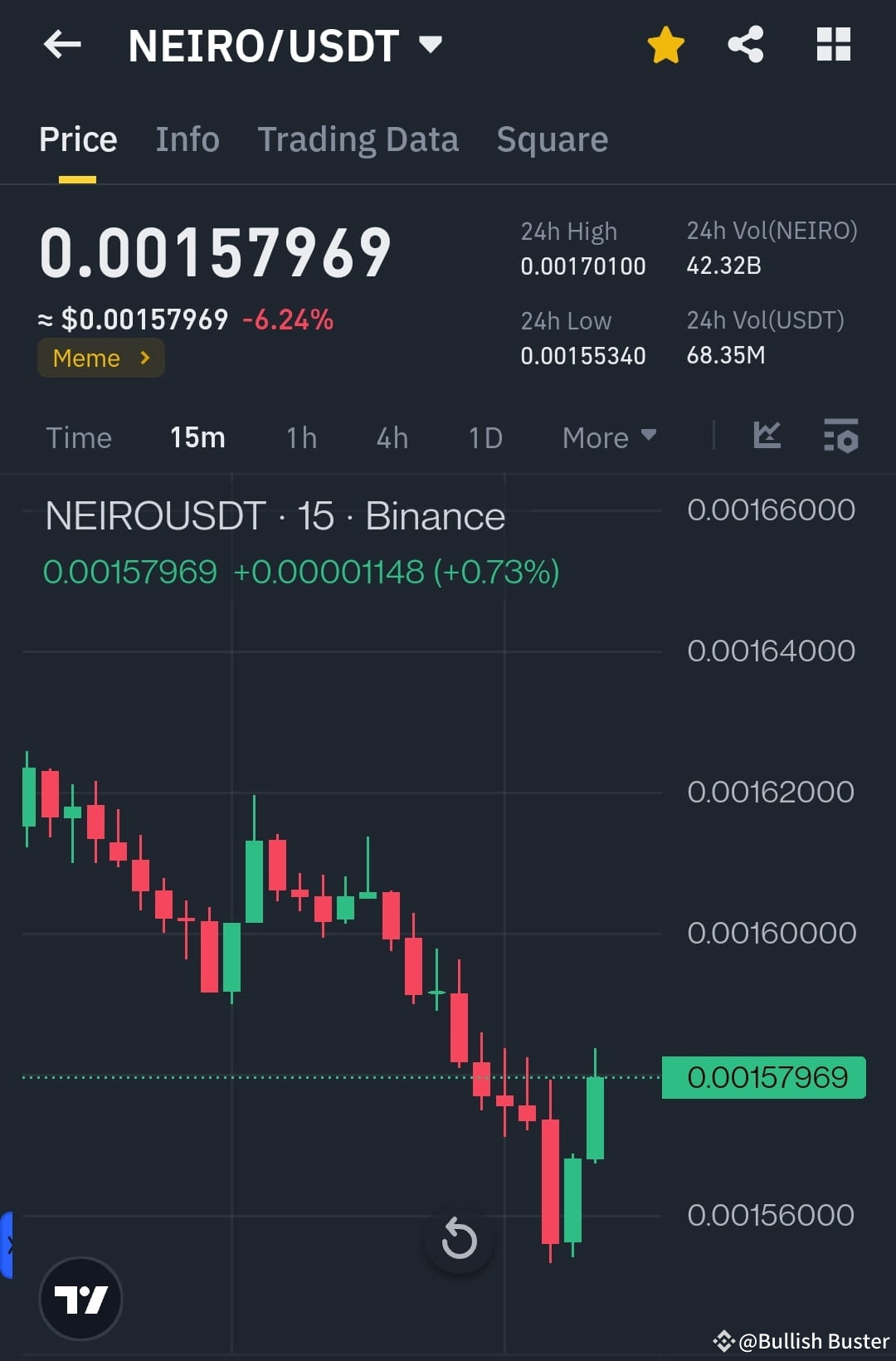Viewport: 896px width, 1361px height.
Task: Favorite the NEIRO/USDT pair with the star
Action: click(x=665, y=46)
